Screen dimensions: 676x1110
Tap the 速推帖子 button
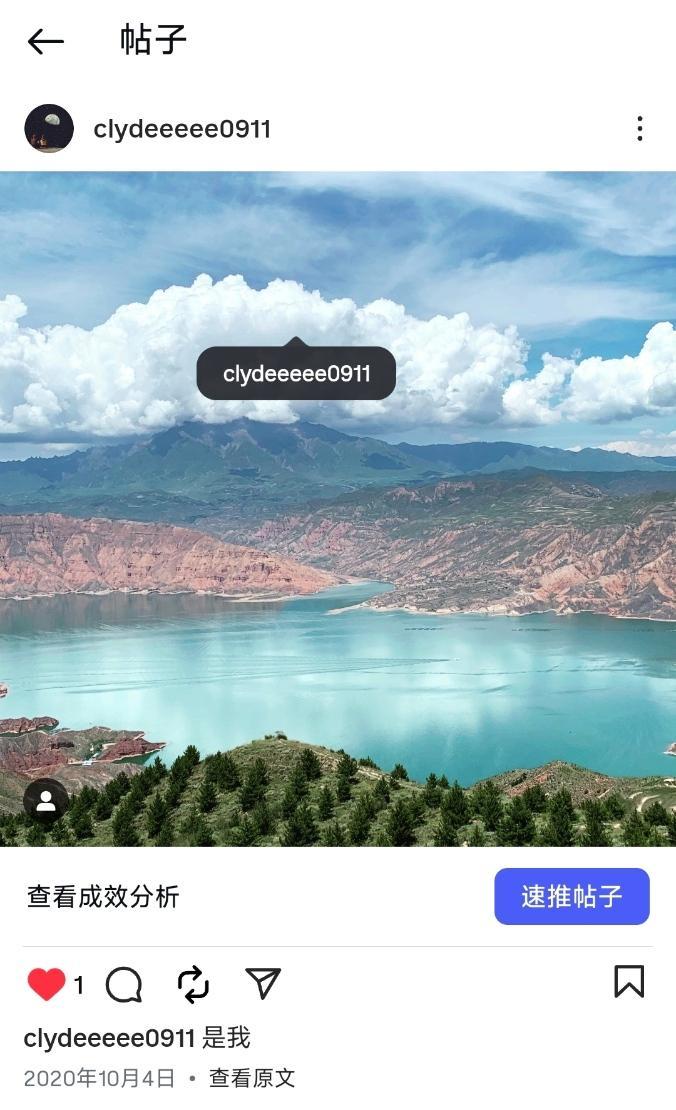[x=571, y=896]
